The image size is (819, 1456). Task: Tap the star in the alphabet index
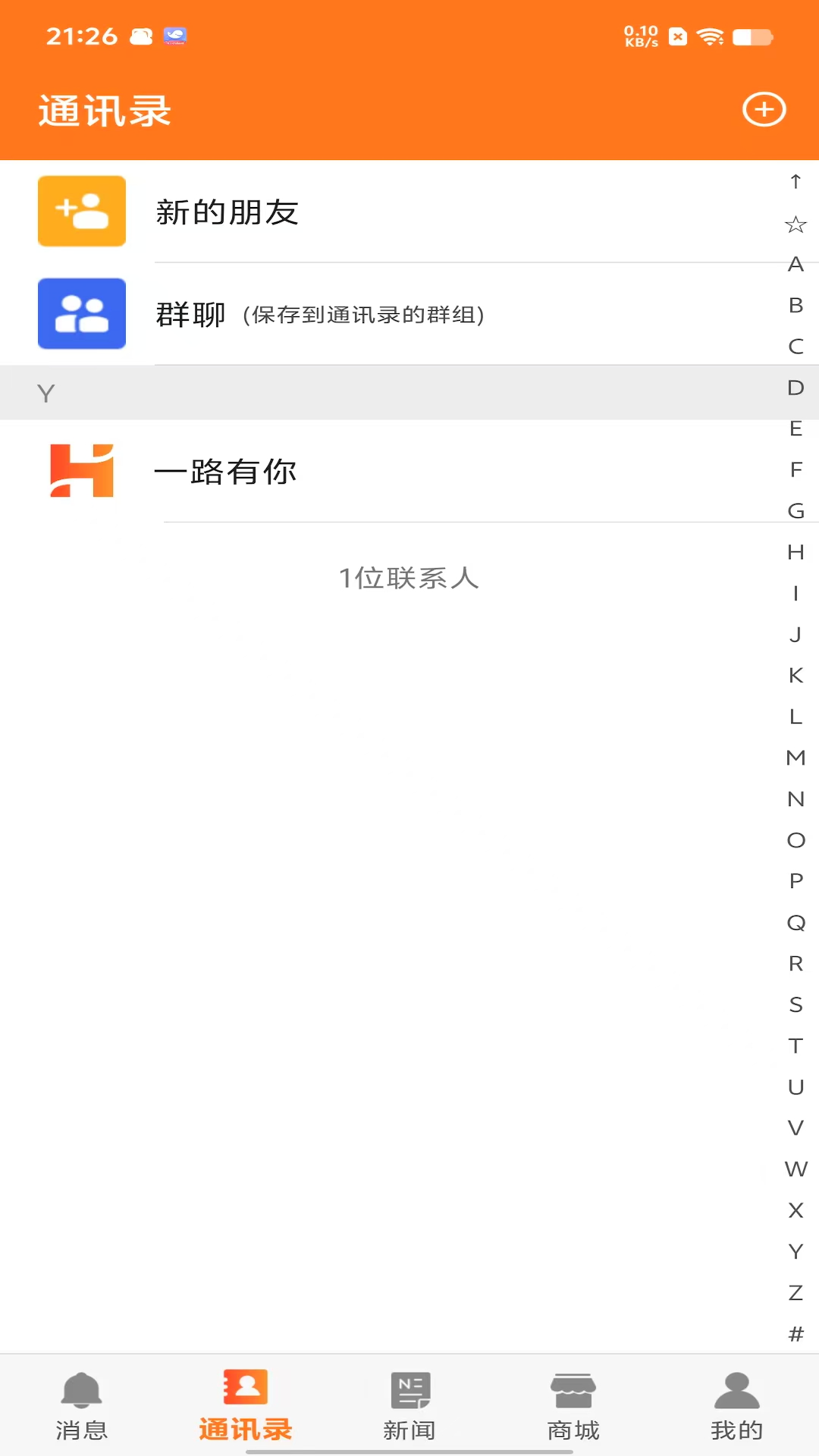click(x=795, y=224)
